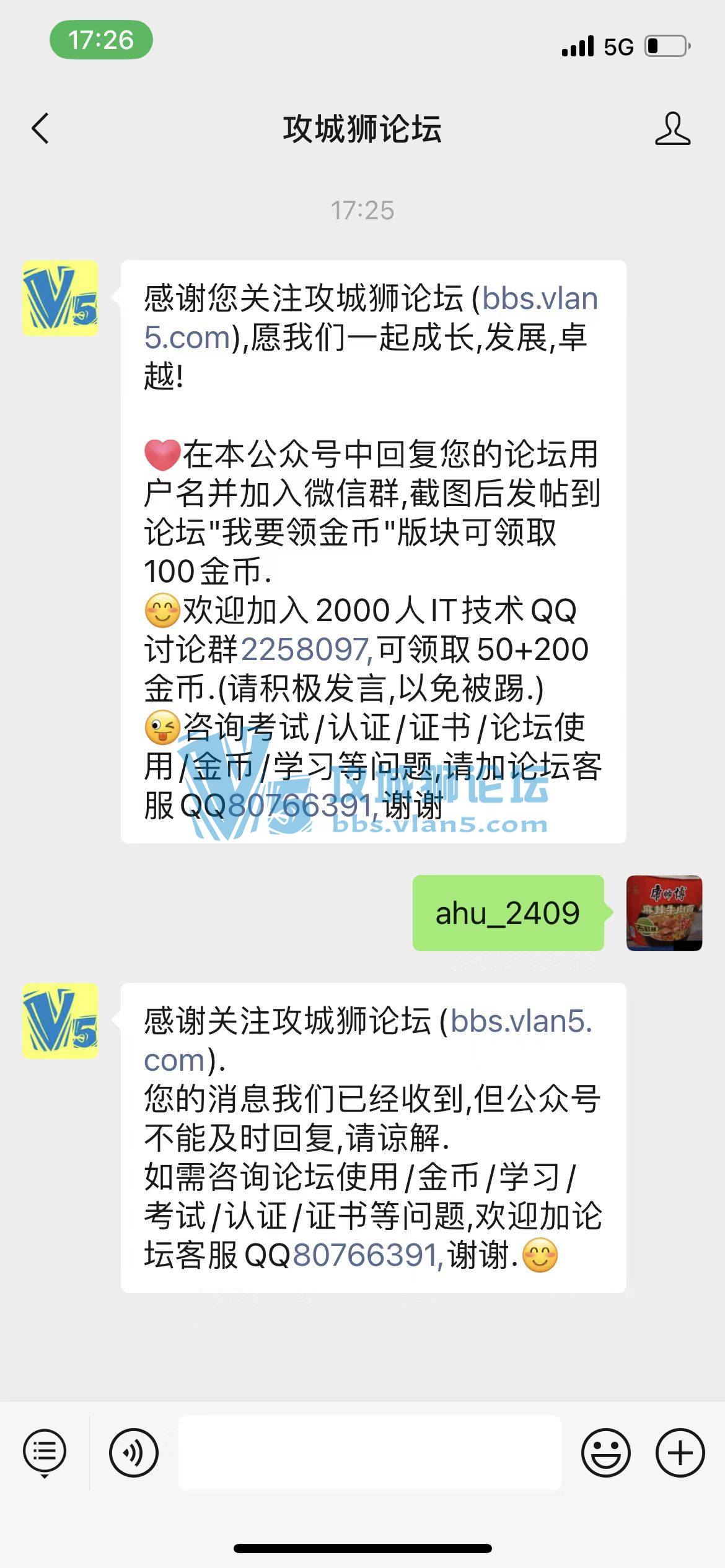
Task: Focus the message text field
Action: click(x=369, y=1452)
